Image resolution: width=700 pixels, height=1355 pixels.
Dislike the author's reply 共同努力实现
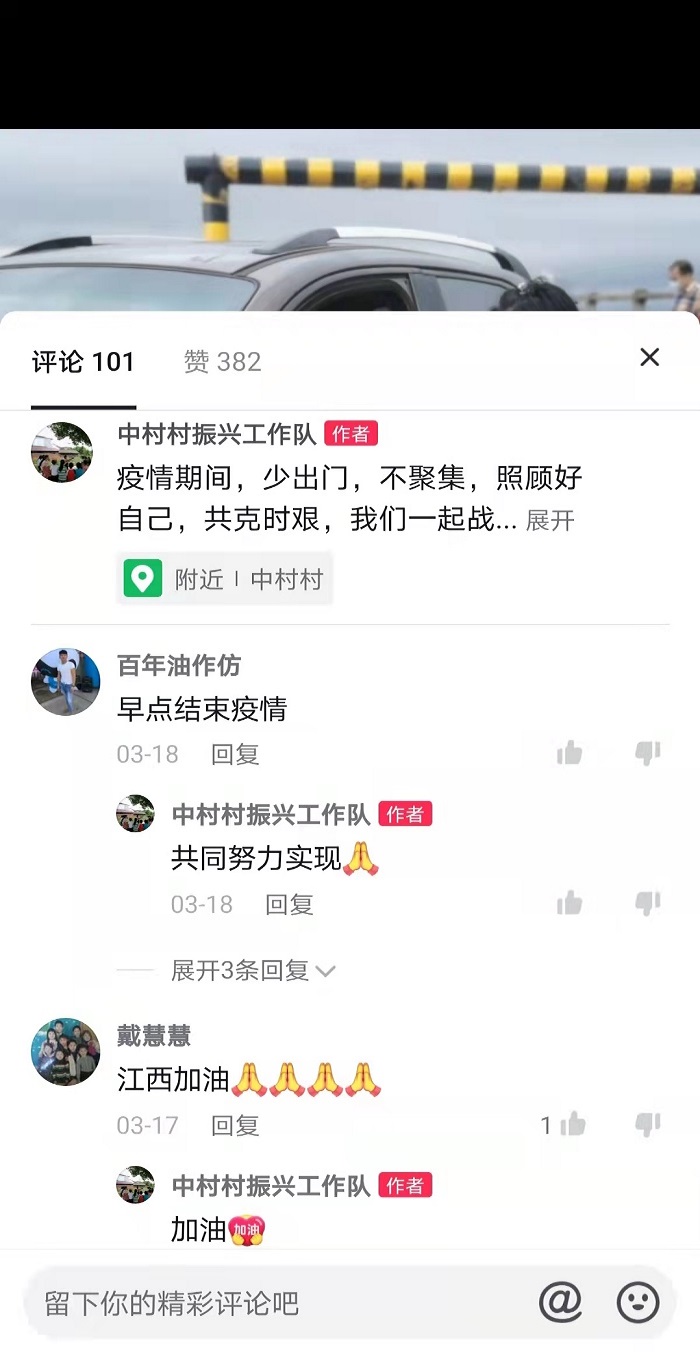click(x=648, y=904)
